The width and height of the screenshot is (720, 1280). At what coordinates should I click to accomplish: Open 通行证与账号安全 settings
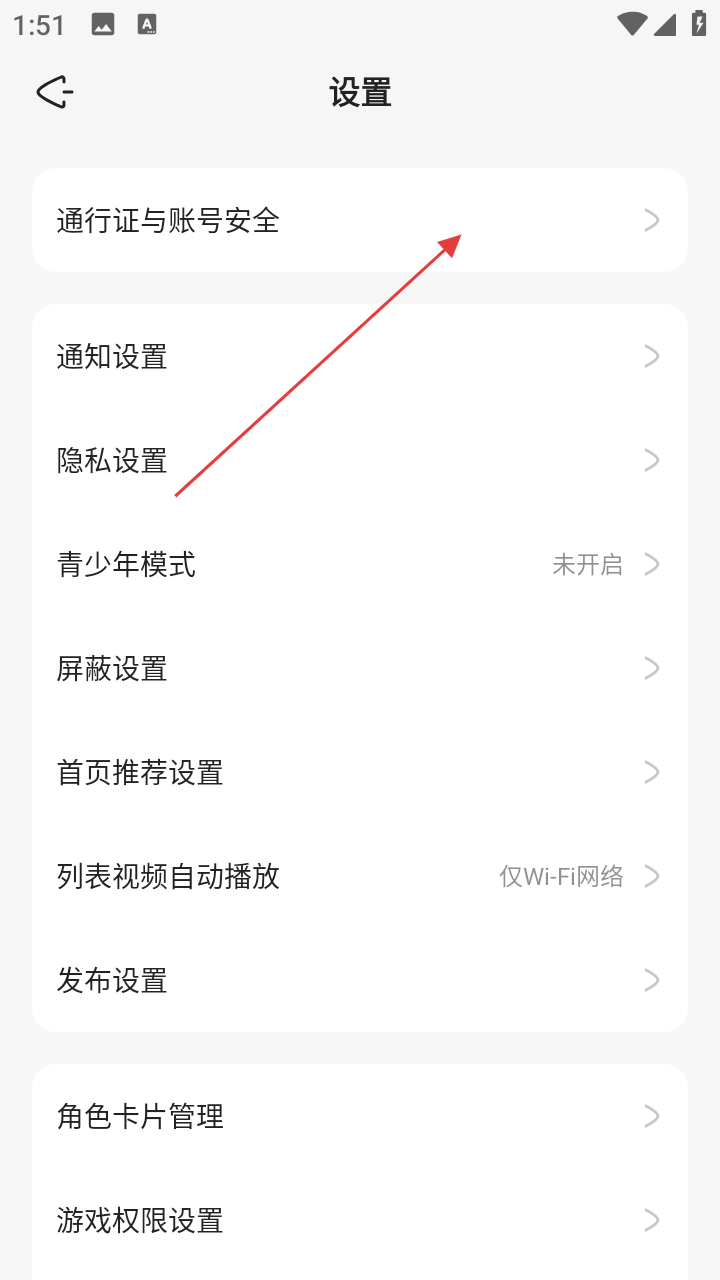click(360, 220)
